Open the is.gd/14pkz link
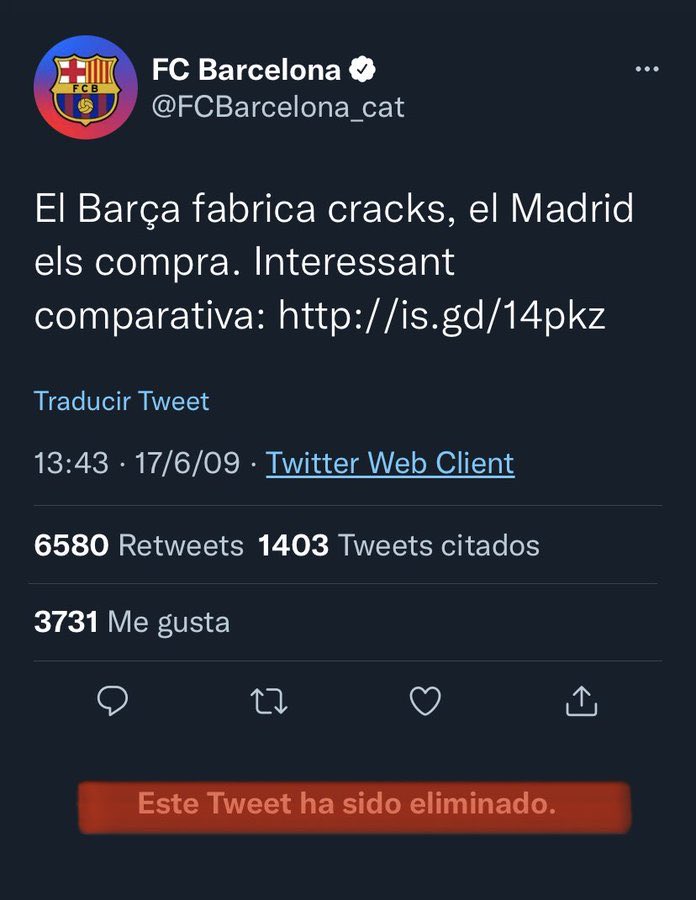The height and width of the screenshot is (900, 696). (x=442, y=315)
